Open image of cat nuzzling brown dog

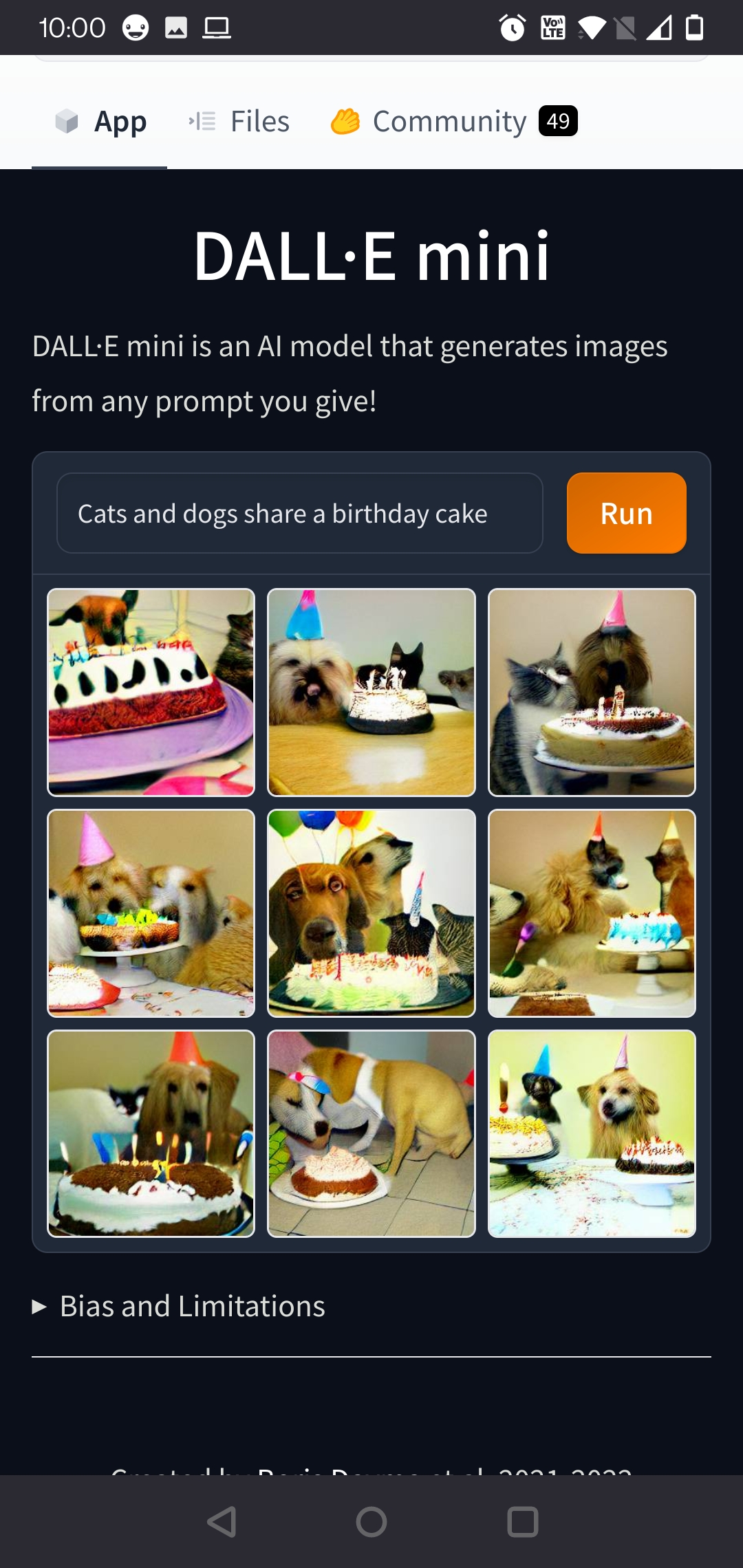pos(592,692)
